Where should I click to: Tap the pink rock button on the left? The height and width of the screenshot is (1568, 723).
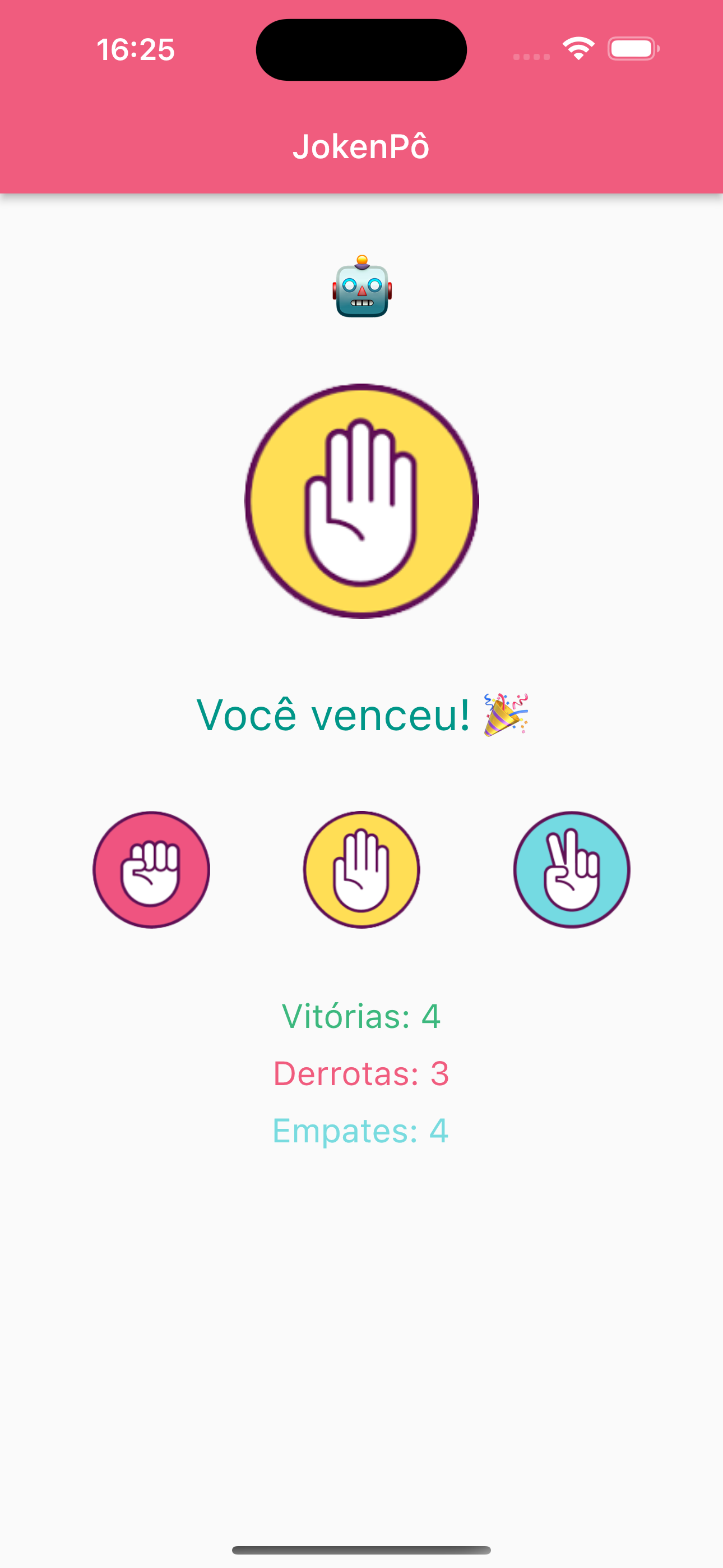click(151, 870)
